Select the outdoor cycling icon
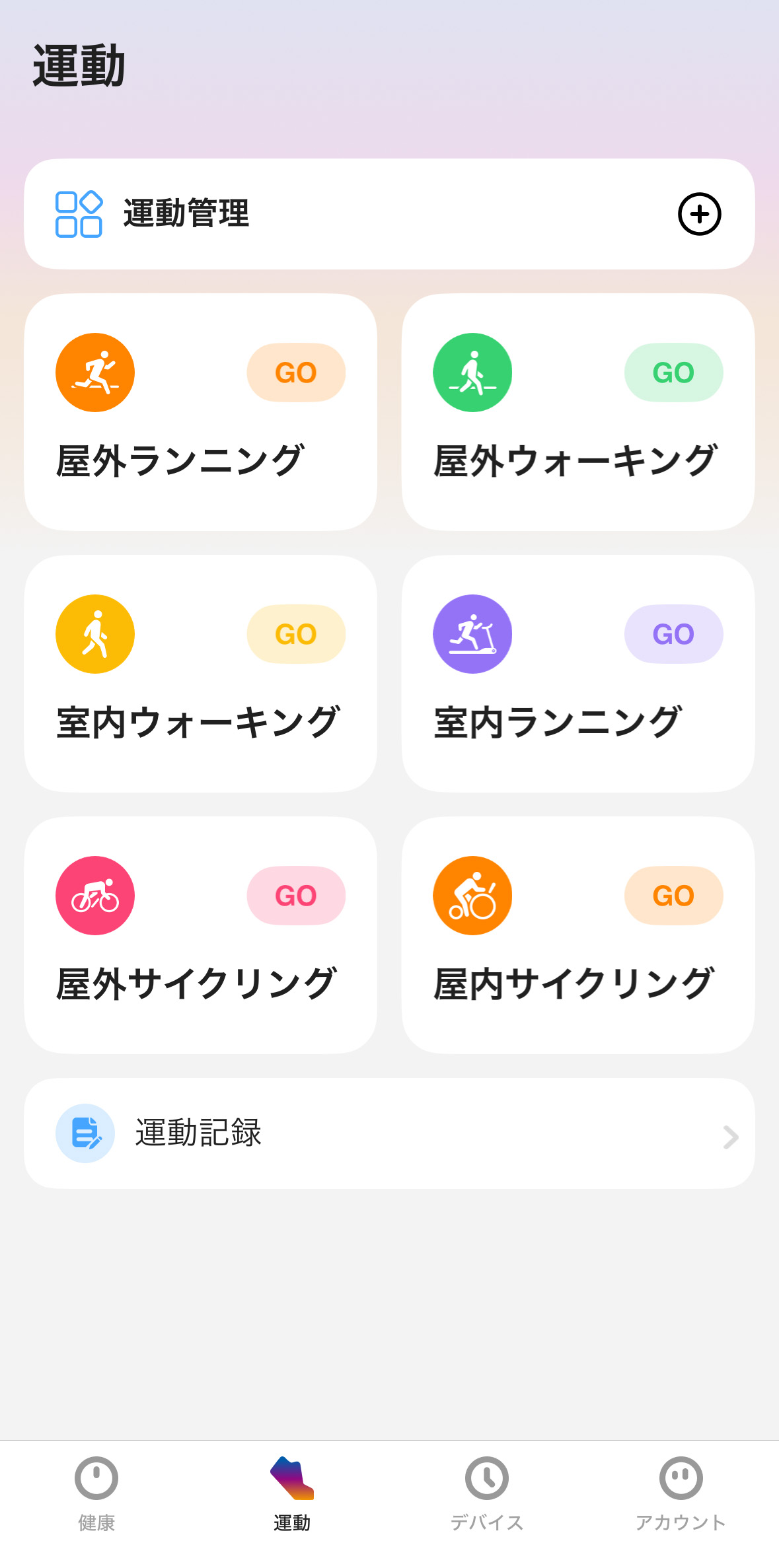 [94, 895]
